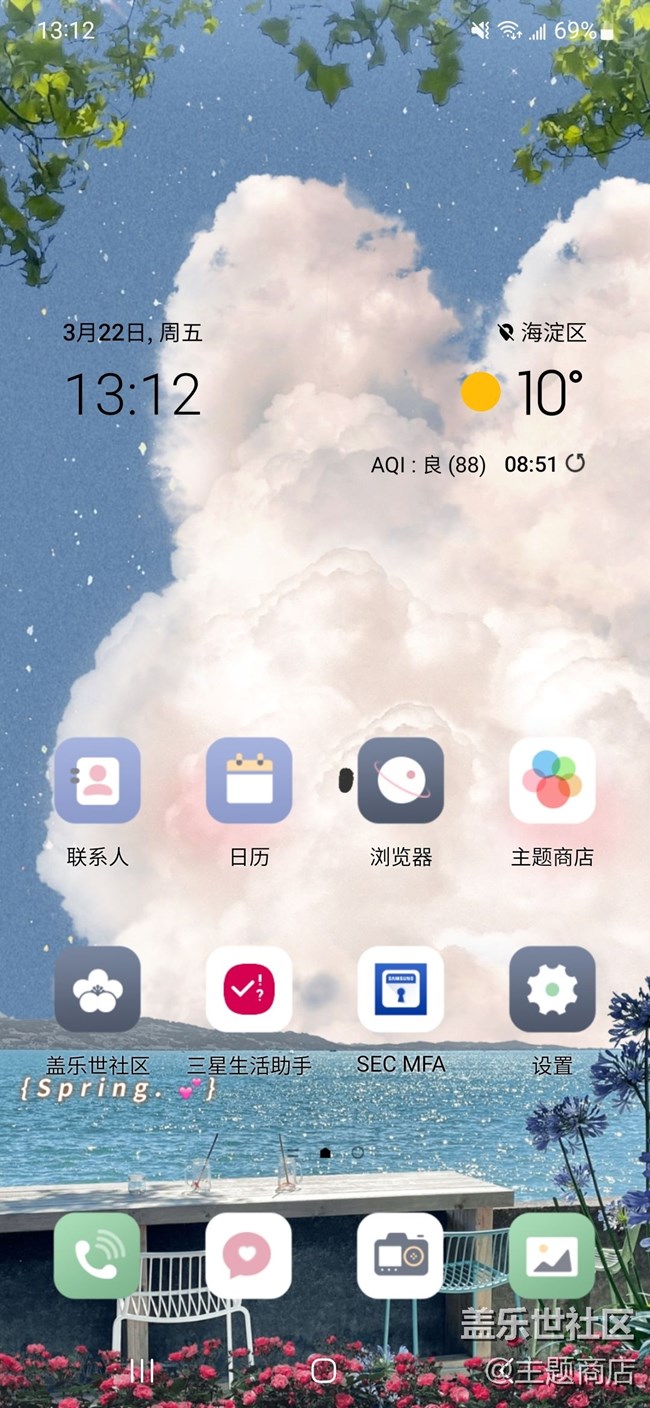
Task: Open 主题商店 theme store
Action: point(552,781)
